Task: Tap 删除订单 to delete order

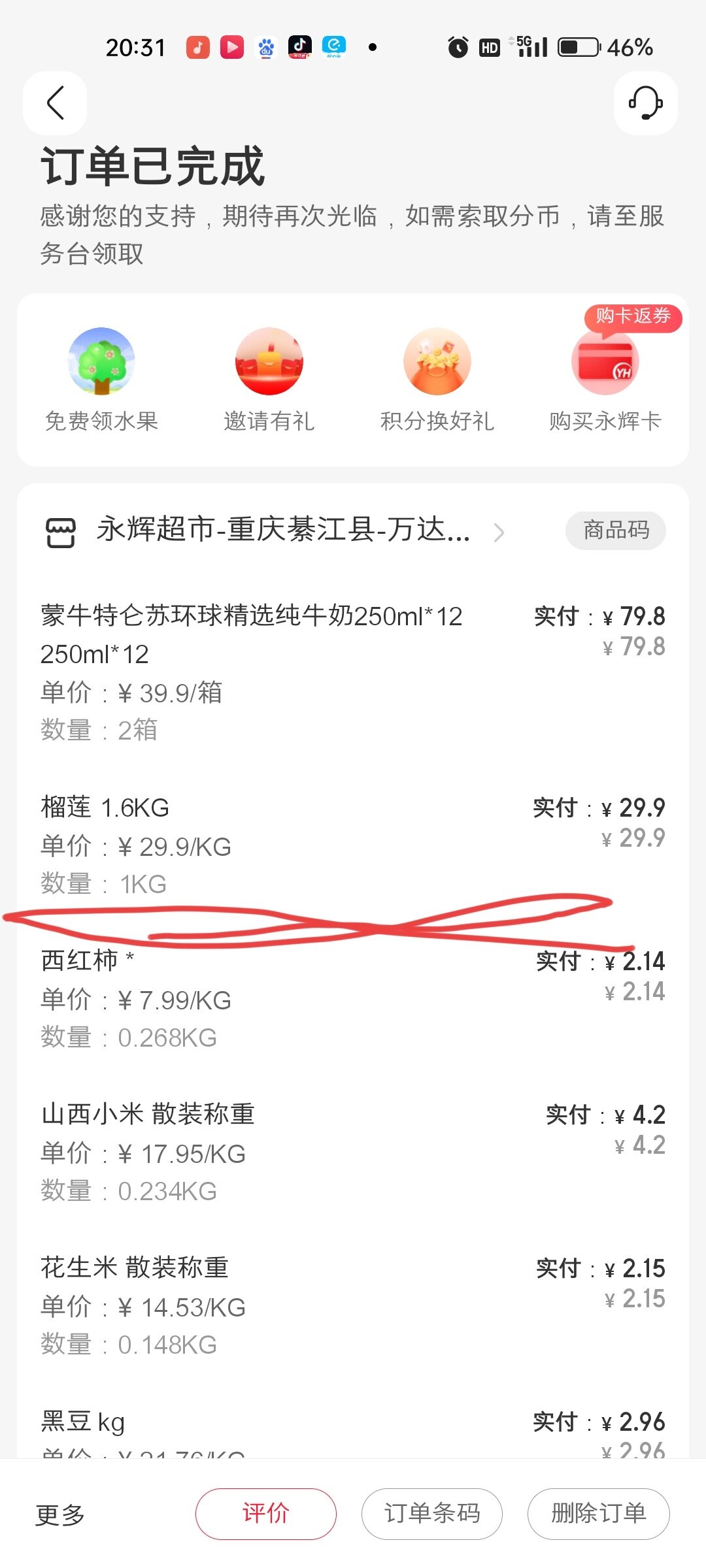Action: point(598,1513)
